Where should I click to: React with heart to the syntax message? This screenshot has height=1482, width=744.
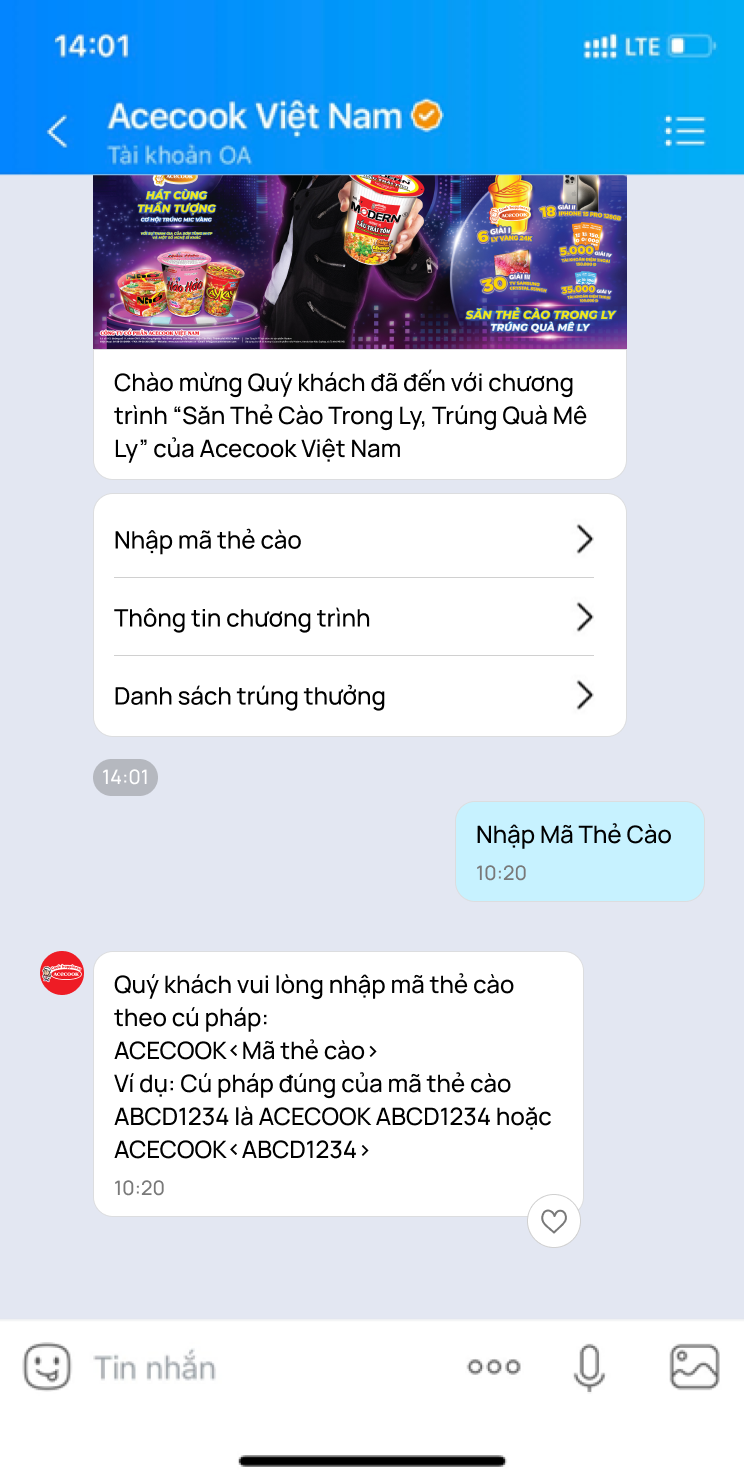553,1221
